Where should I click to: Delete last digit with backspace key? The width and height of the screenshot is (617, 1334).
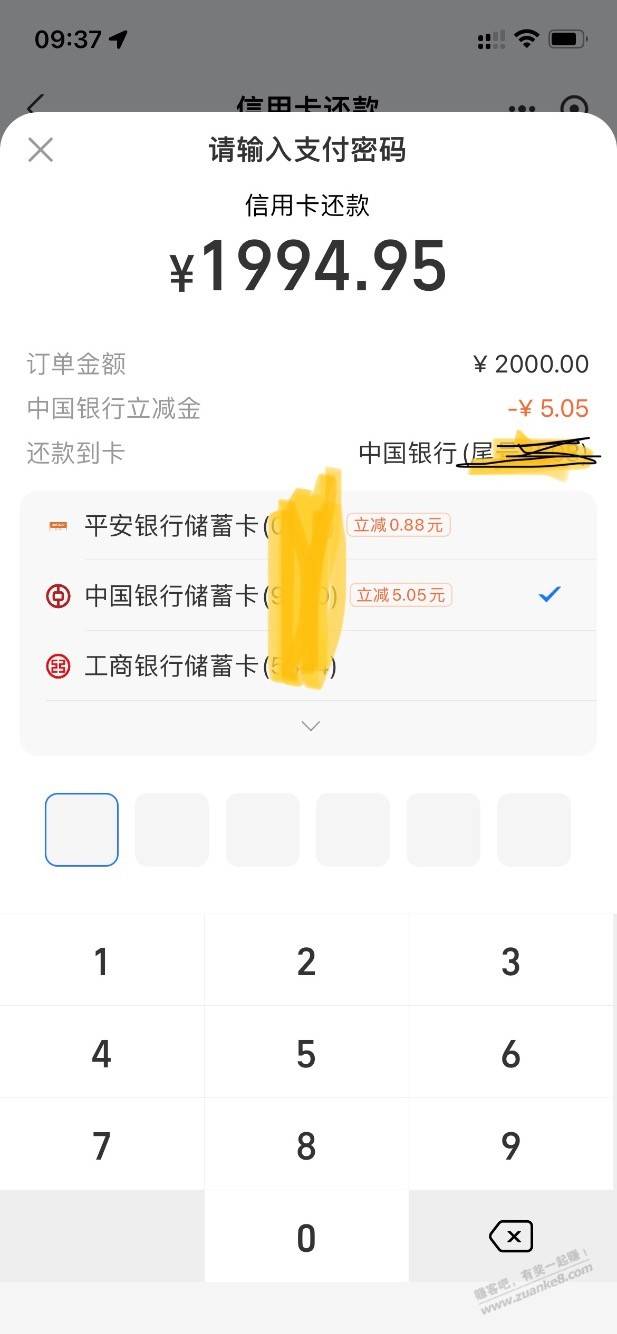511,1238
